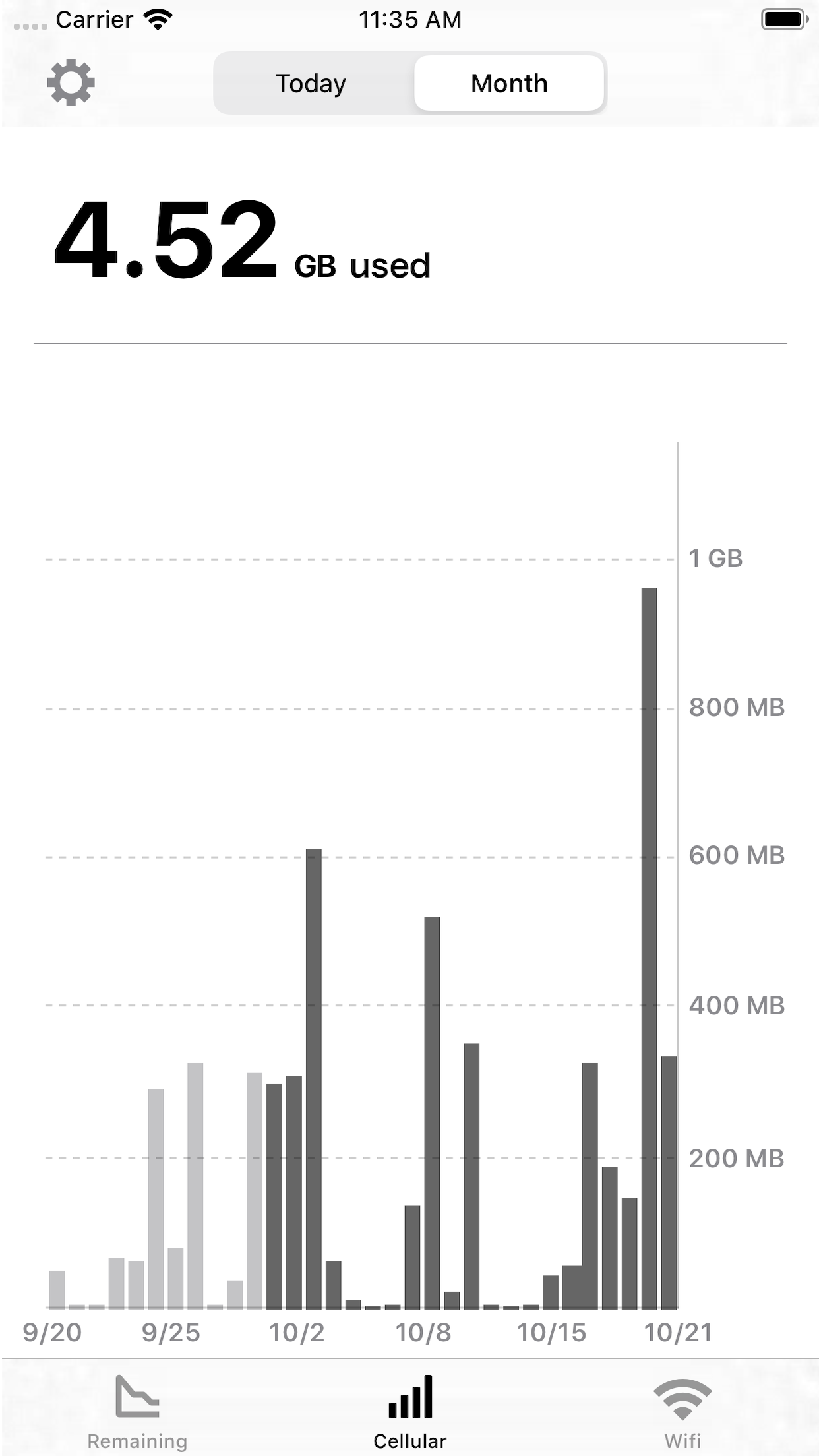Image resolution: width=819 pixels, height=1456 pixels.
Task: Tap the 11:35 AM clock
Action: 409,20
